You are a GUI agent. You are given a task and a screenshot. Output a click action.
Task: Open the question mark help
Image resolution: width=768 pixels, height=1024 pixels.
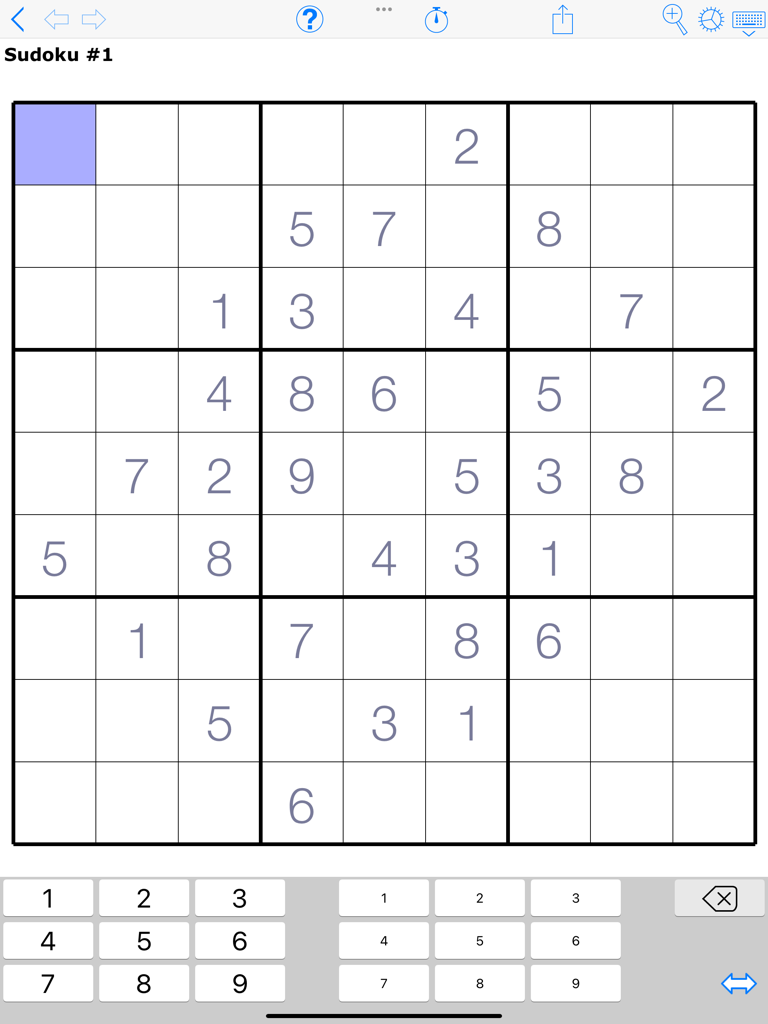pos(310,19)
